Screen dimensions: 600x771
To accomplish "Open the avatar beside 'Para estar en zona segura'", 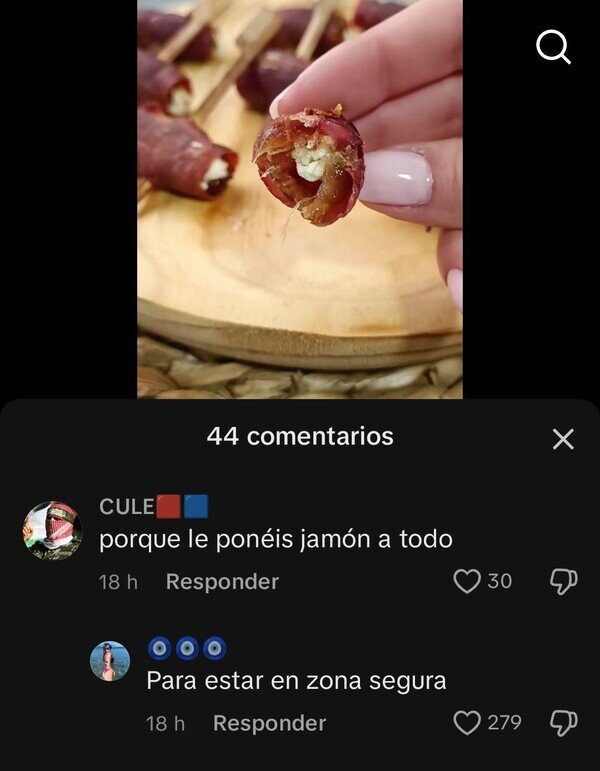I will tap(110, 661).
